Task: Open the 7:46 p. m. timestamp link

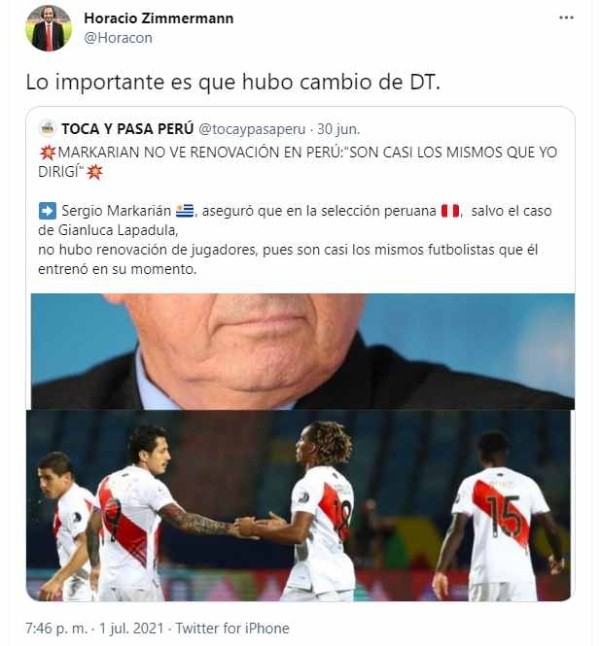Action: point(55,628)
